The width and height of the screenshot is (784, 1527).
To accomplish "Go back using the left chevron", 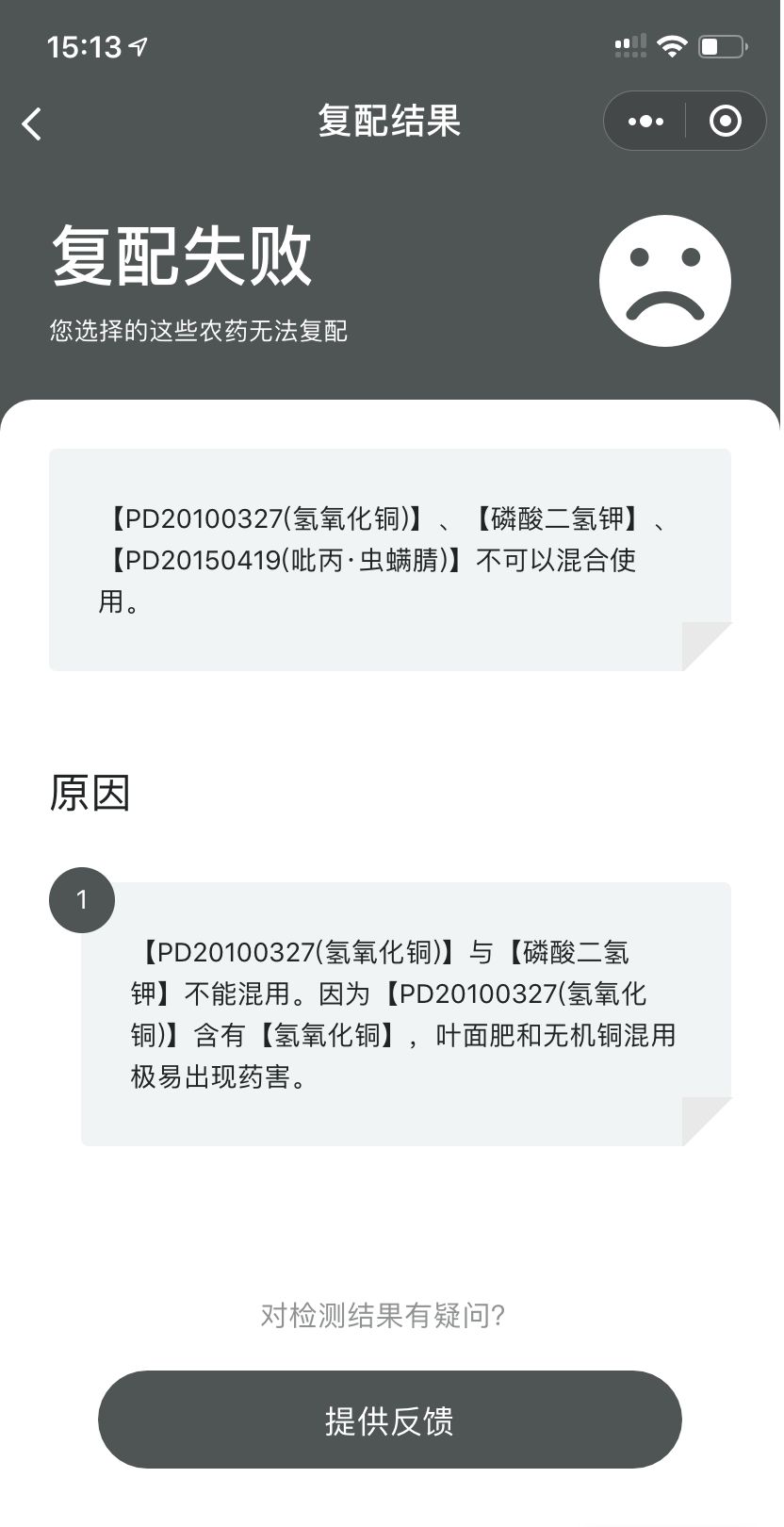I will [31, 123].
